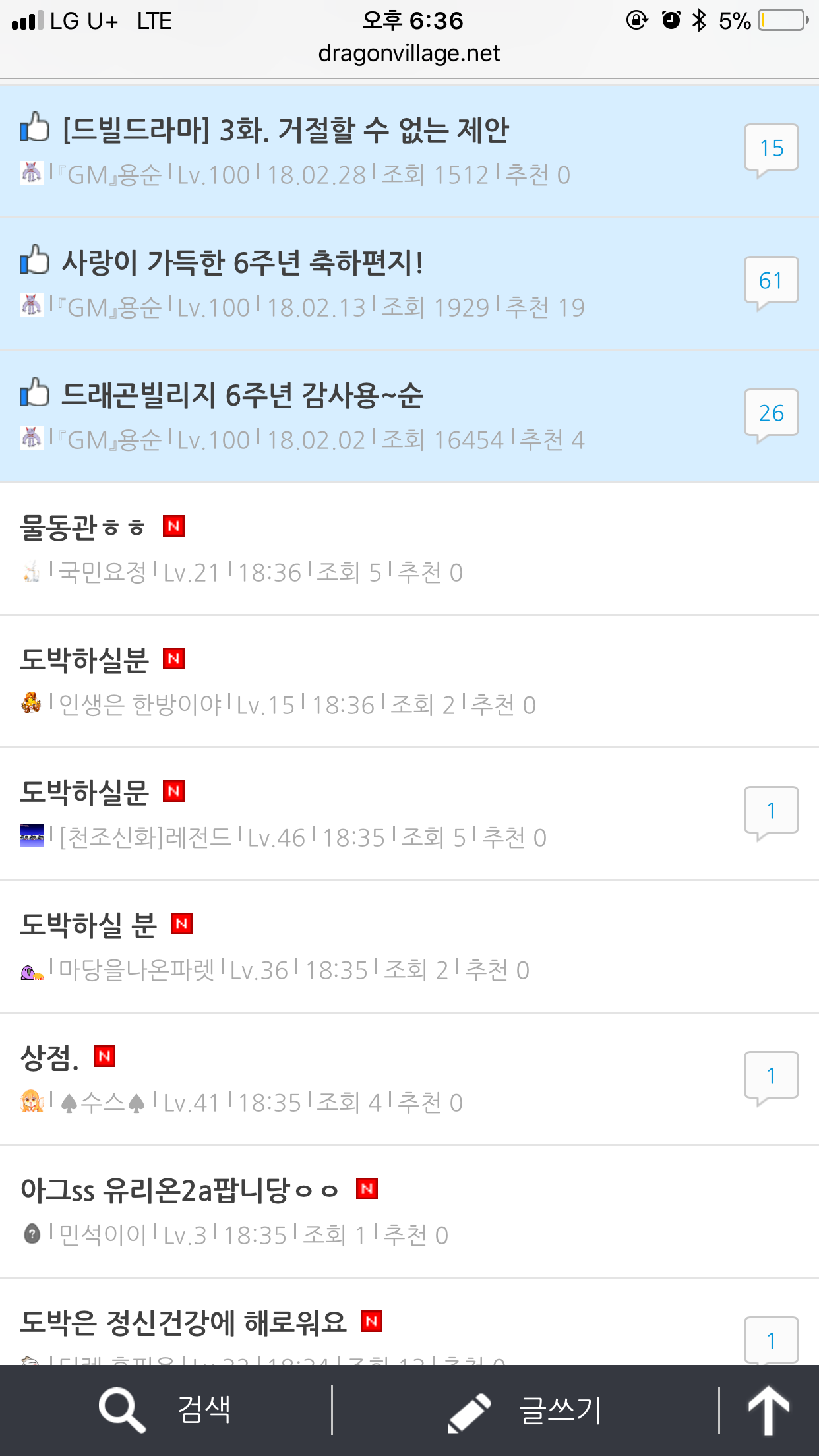Open post 사랑이 가득한 6주년 축하편지!
819x1456 pixels.
pyautogui.click(x=242, y=262)
